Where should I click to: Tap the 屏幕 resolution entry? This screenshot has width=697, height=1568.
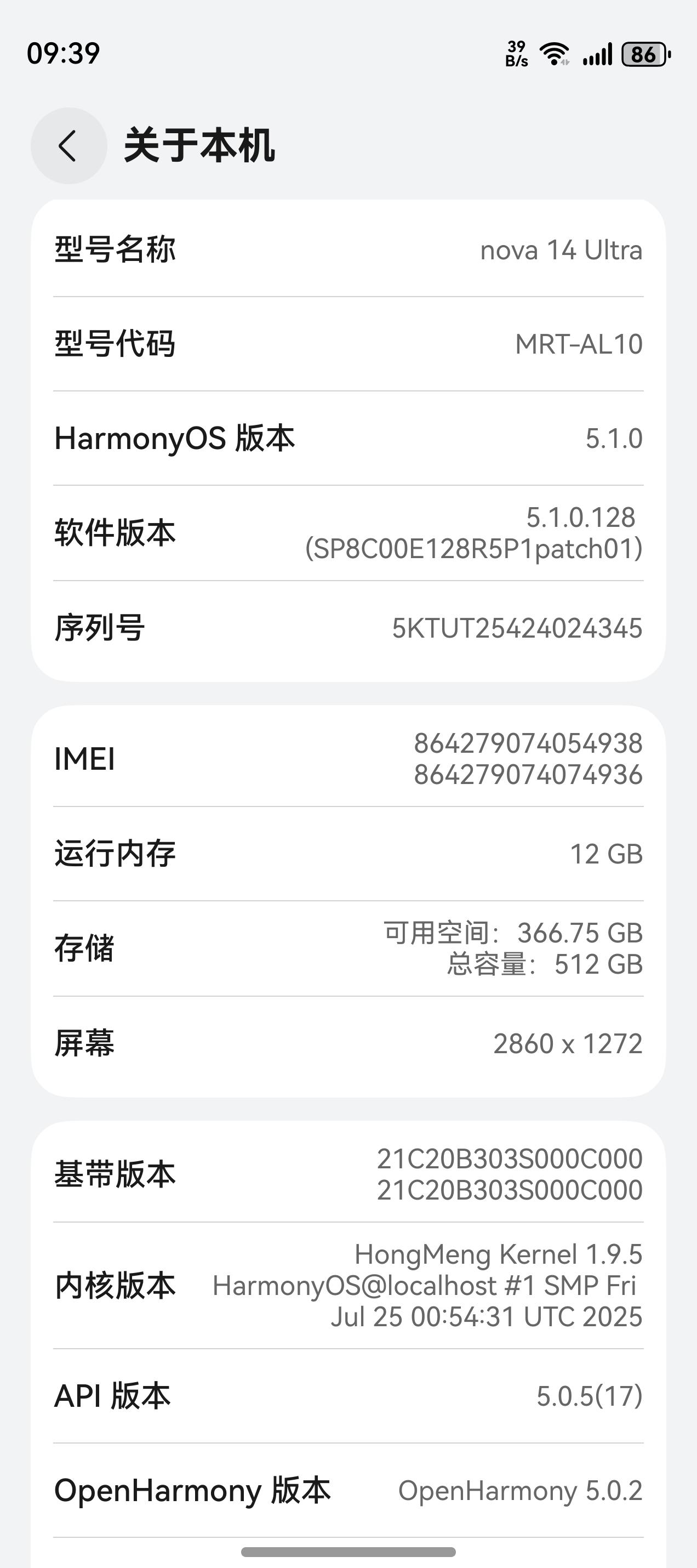coord(348,1043)
